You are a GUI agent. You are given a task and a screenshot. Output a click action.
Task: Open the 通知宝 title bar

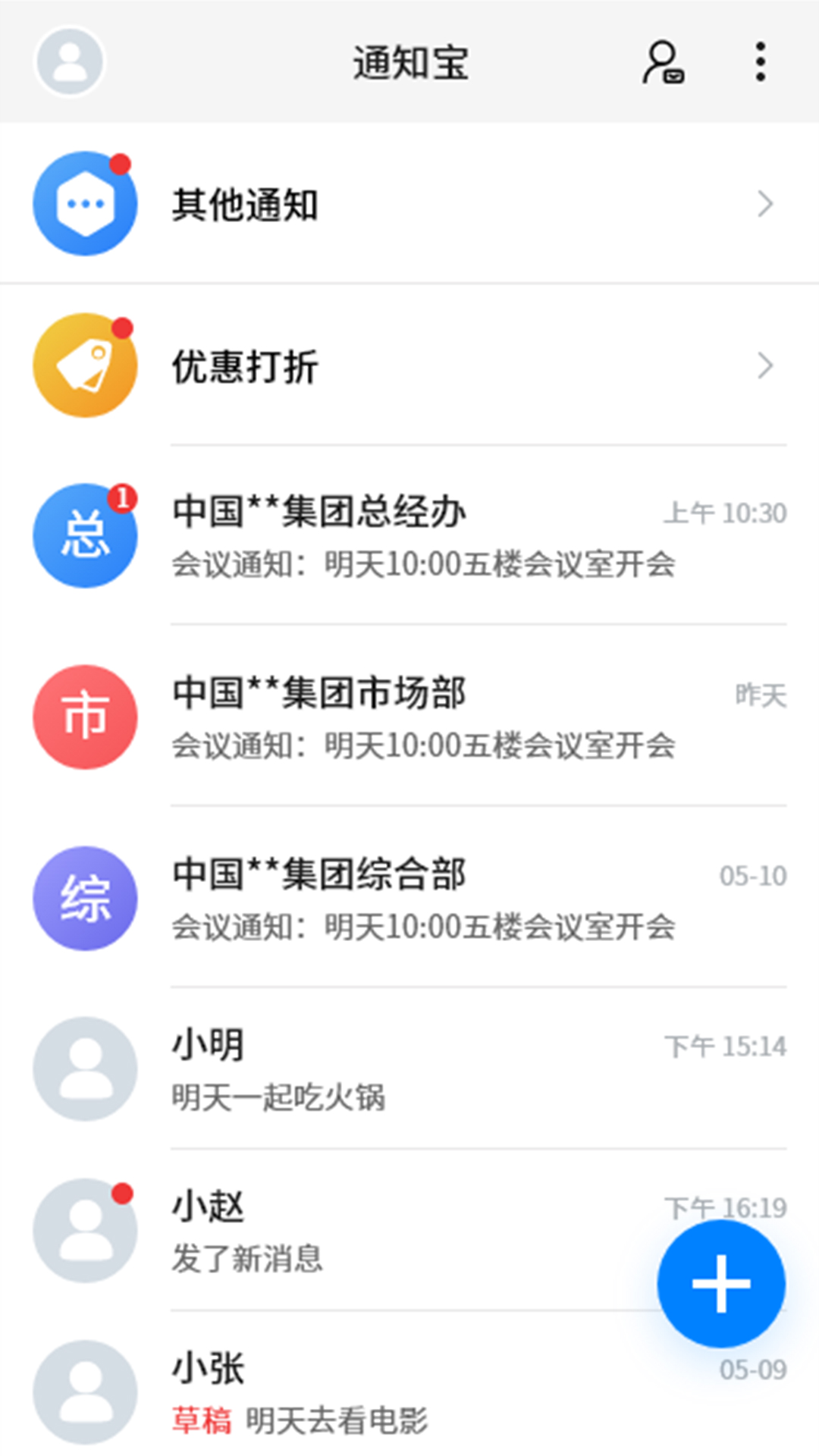[x=409, y=64]
